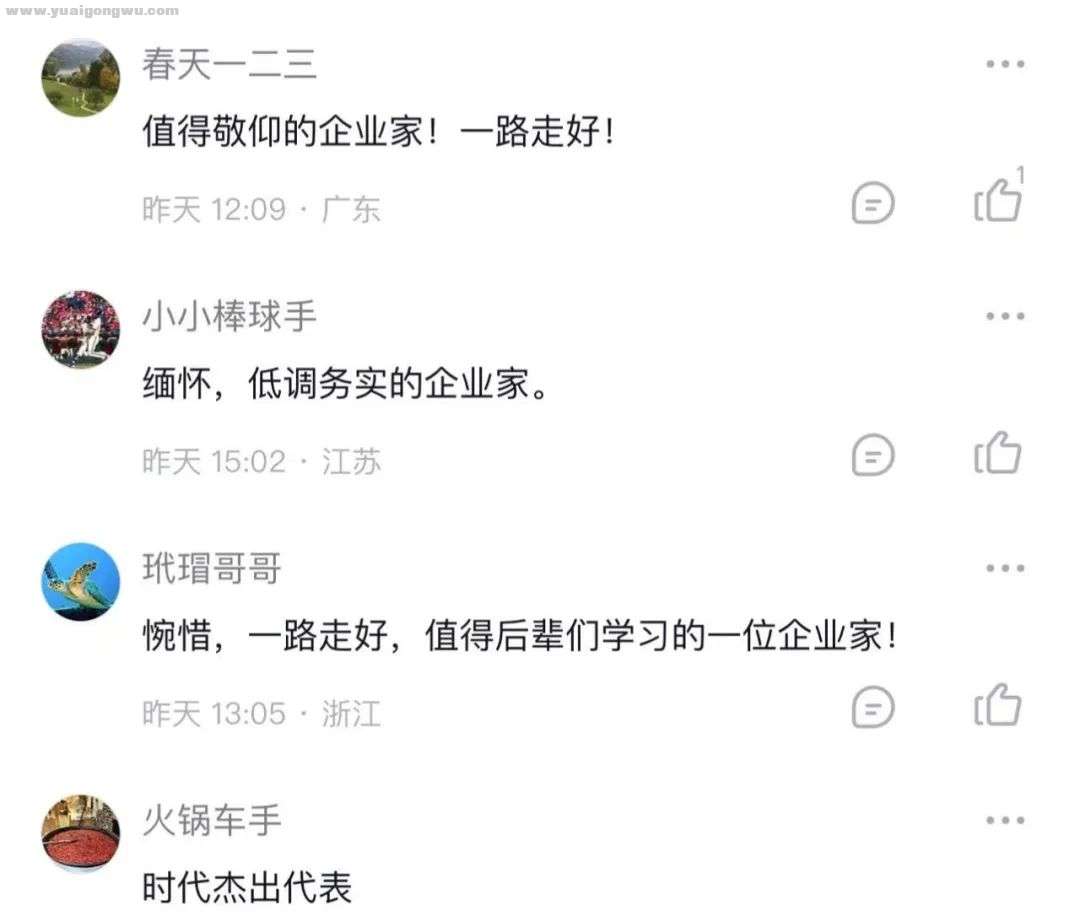This screenshot has height=916, width=1080.
Task: Like 春天一二三's comment
Action: [998, 203]
